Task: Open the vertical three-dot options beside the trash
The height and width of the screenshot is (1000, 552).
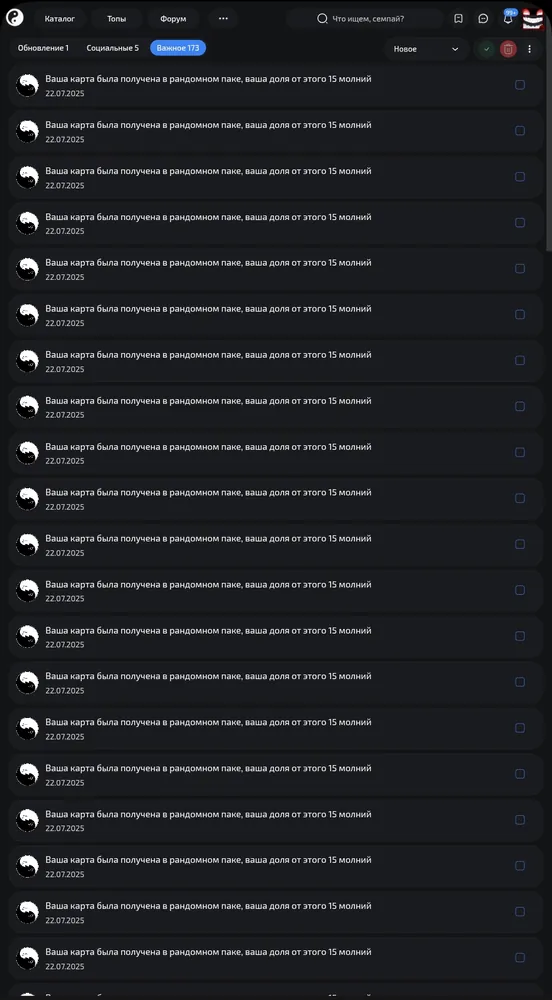Action: pyautogui.click(x=529, y=49)
